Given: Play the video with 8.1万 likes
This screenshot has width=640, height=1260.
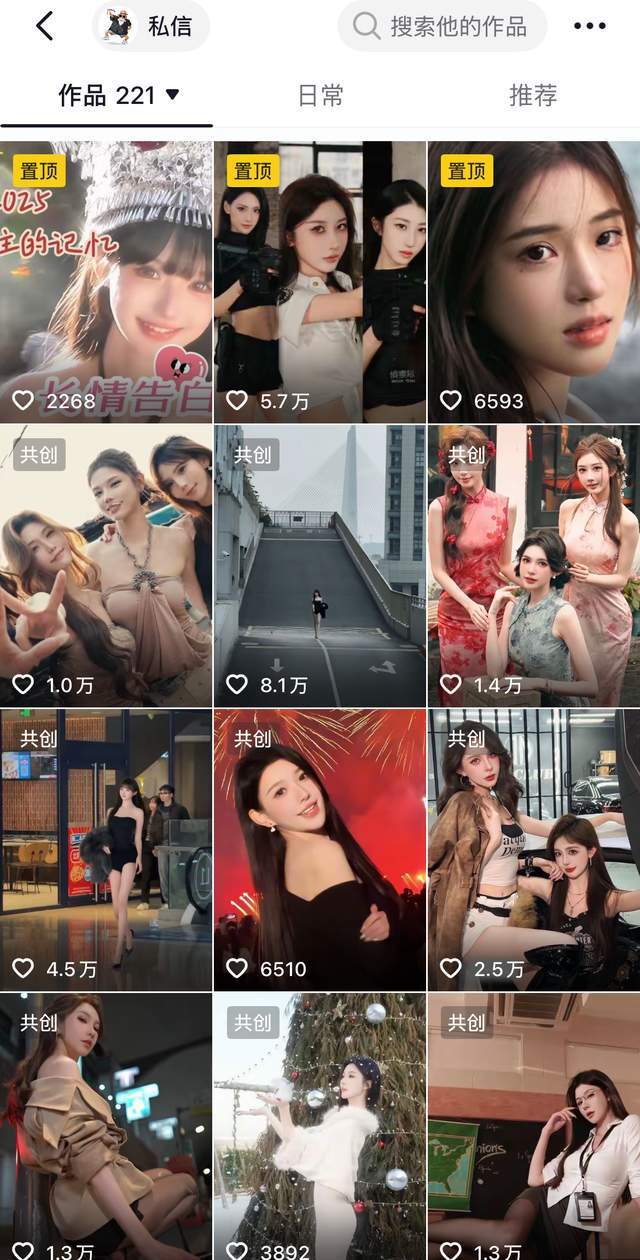Looking at the screenshot, I should (320, 566).
